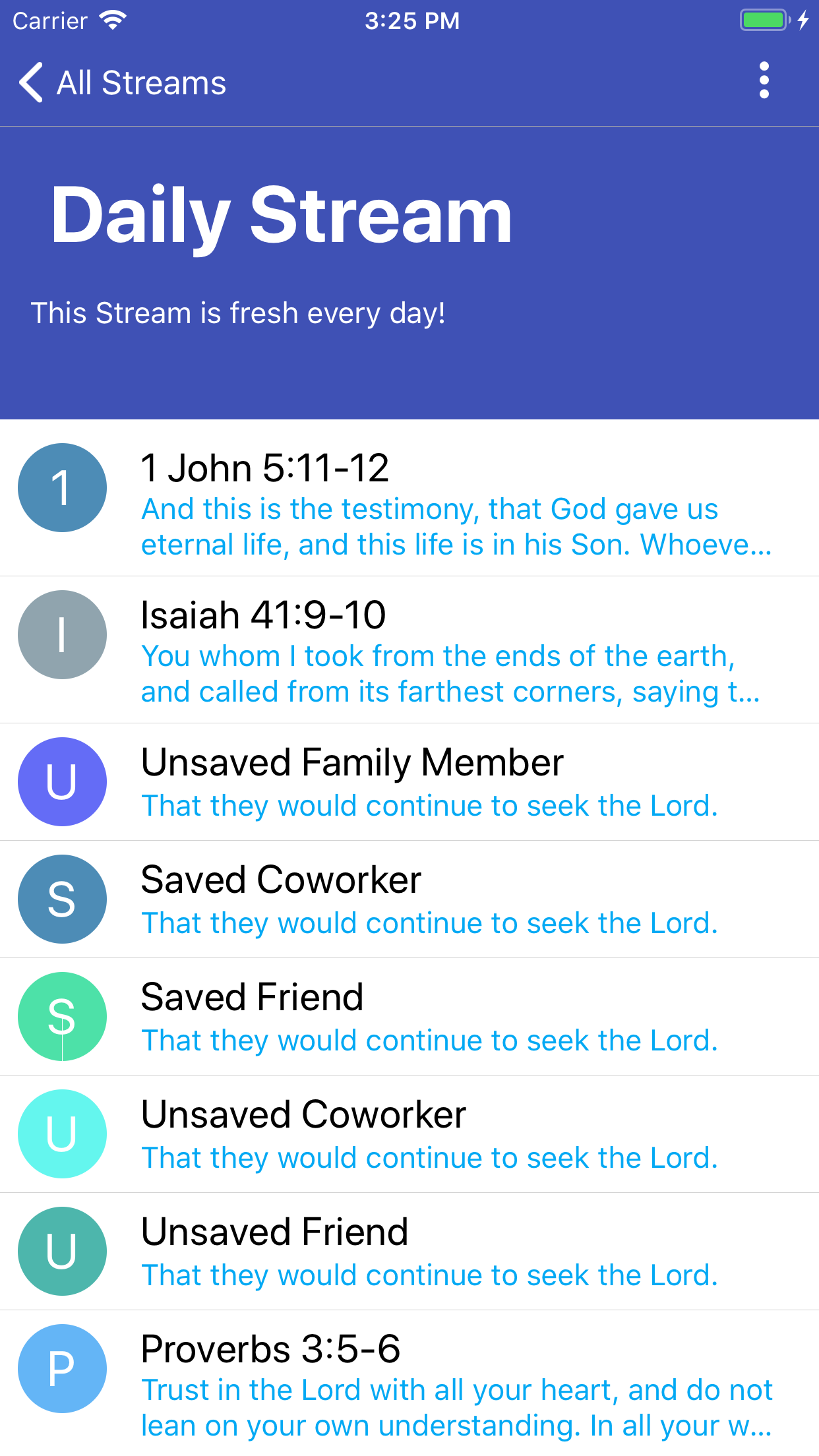This screenshot has width=819, height=1456.
Task: Open the three-dot overflow menu
Action: (764, 81)
